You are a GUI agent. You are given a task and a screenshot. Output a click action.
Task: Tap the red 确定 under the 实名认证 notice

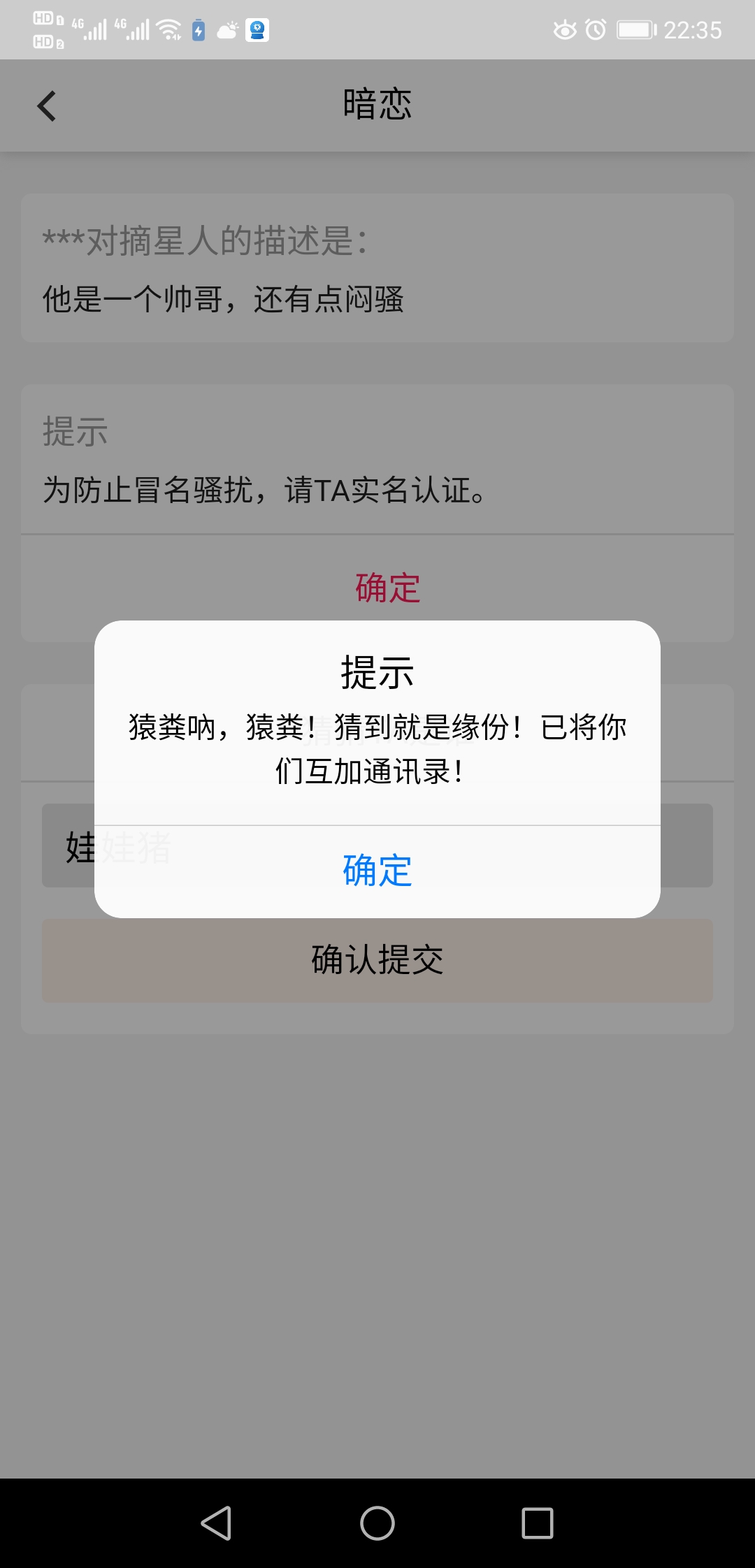(387, 588)
